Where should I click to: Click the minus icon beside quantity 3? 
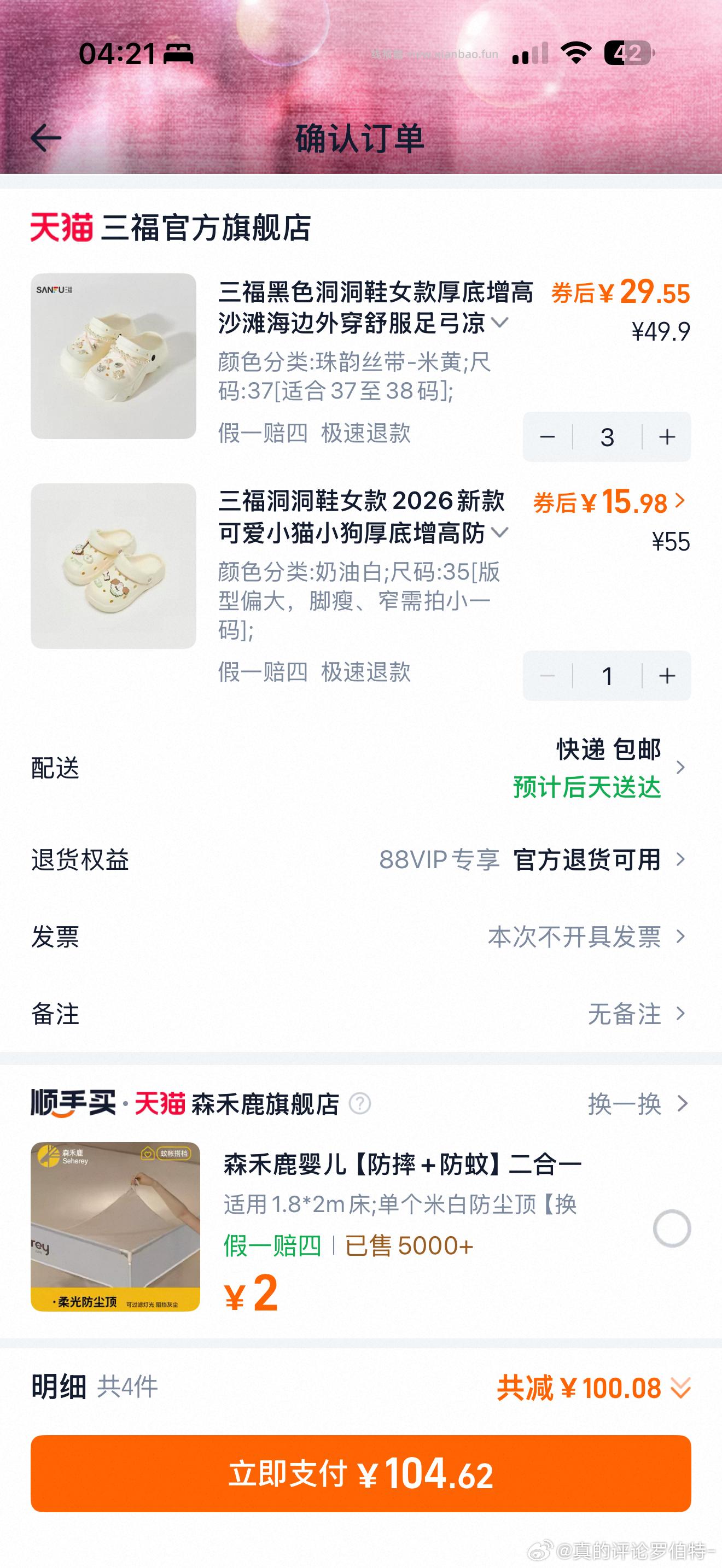(549, 436)
